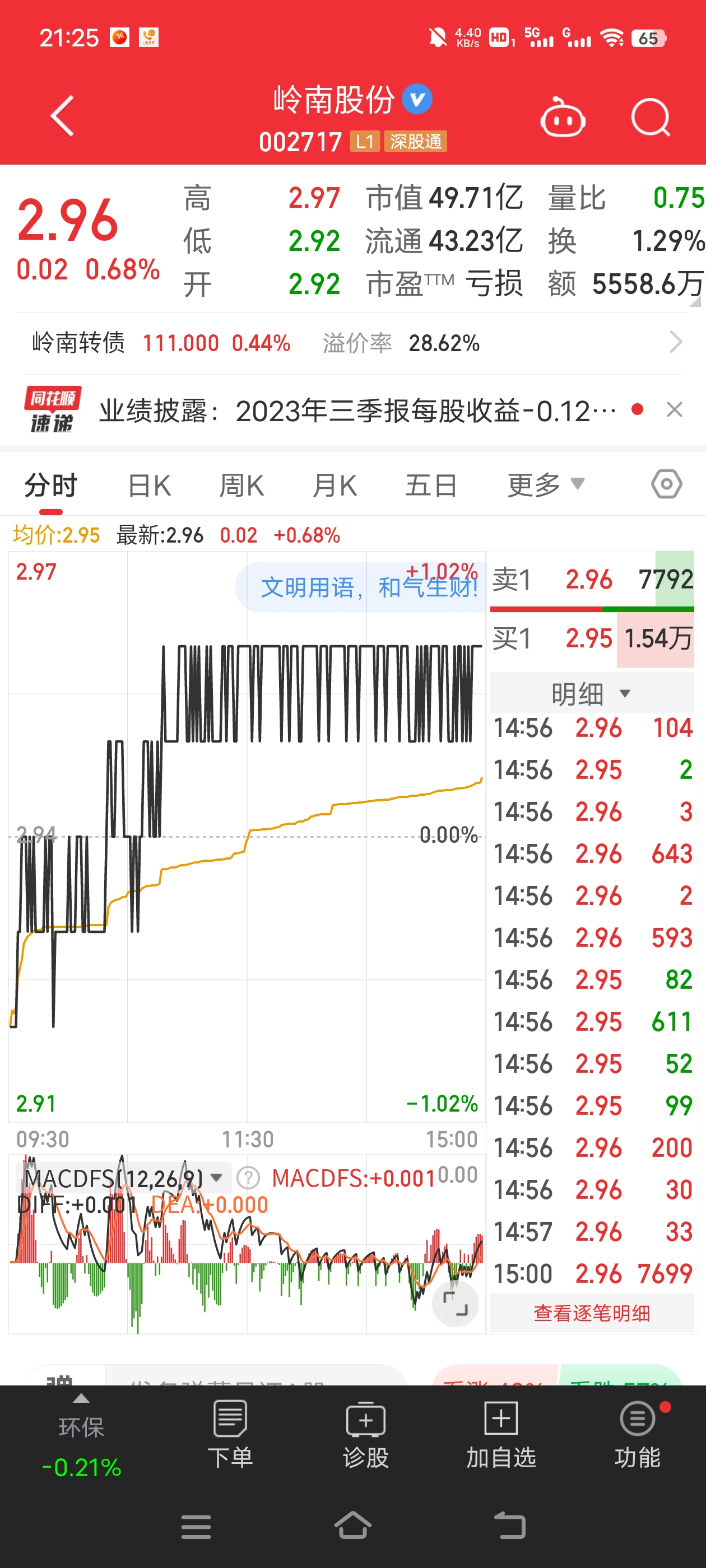Open the 岭南转债 convertible bond row
Image resolution: width=706 pixels, height=1568 pixels.
click(x=354, y=343)
